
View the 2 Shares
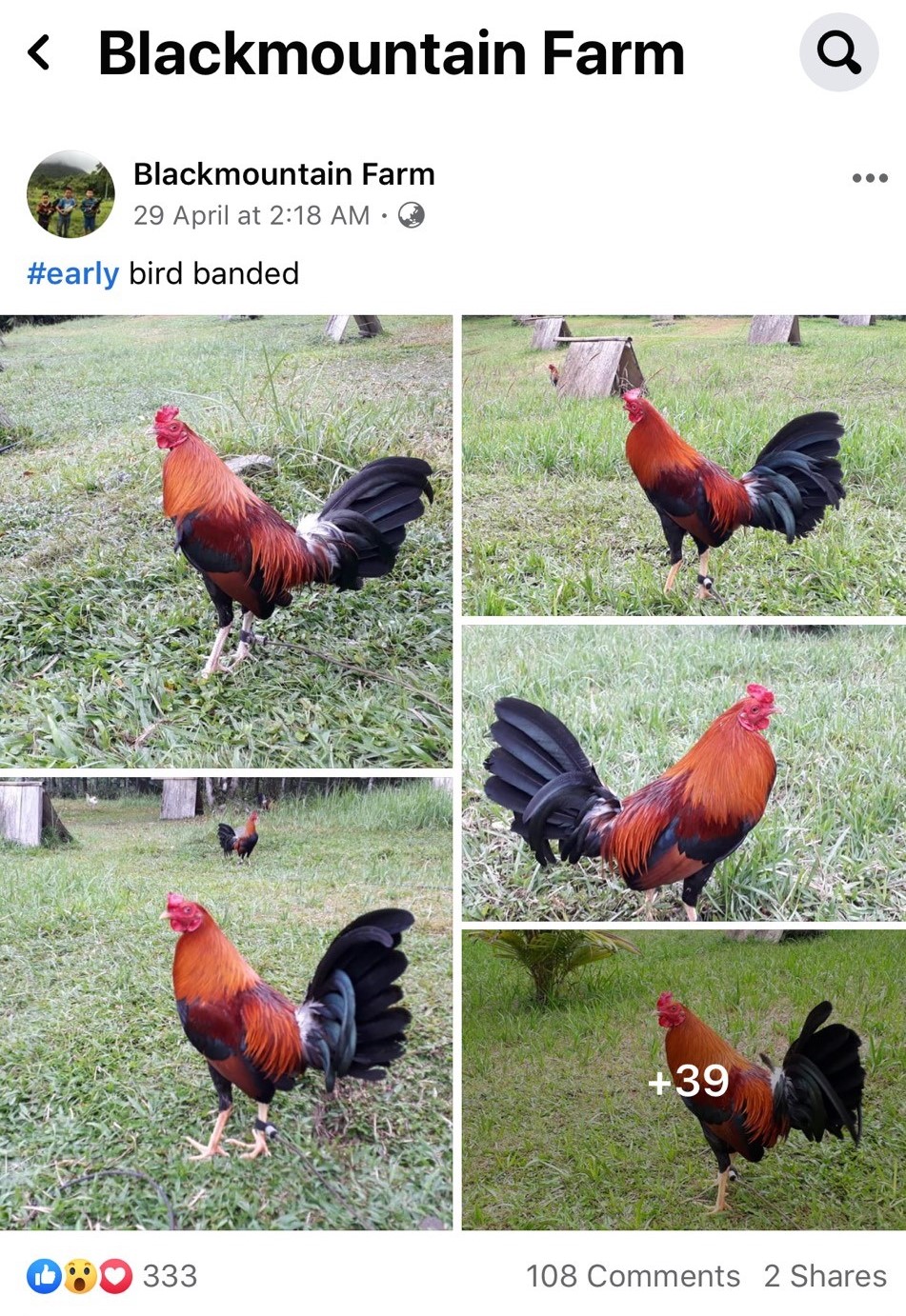click(825, 1276)
